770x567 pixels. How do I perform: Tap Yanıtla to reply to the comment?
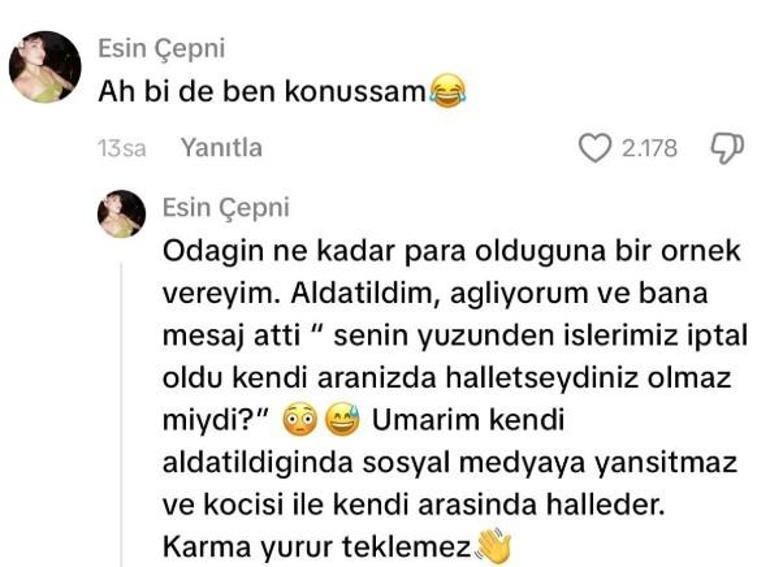tap(221, 148)
